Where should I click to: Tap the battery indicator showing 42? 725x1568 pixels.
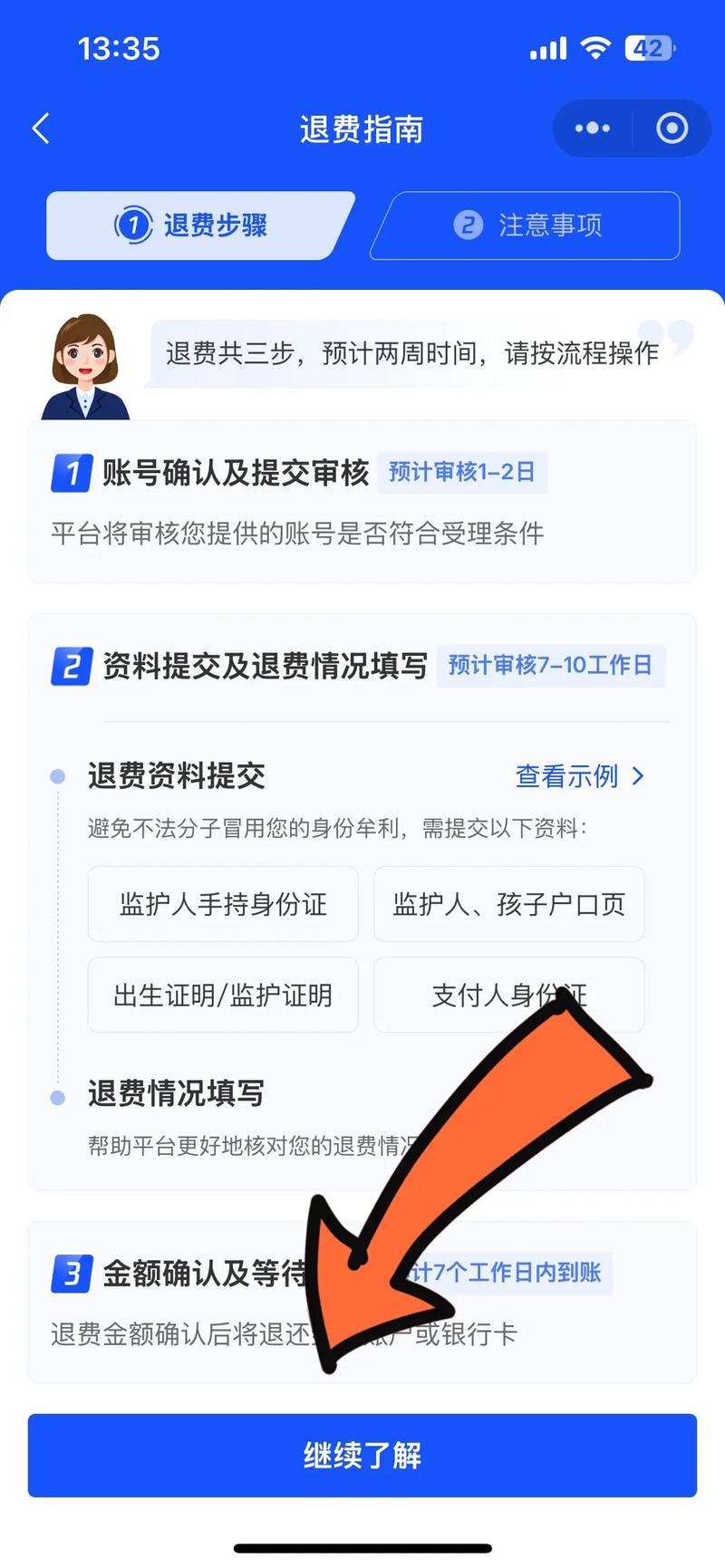point(649,48)
